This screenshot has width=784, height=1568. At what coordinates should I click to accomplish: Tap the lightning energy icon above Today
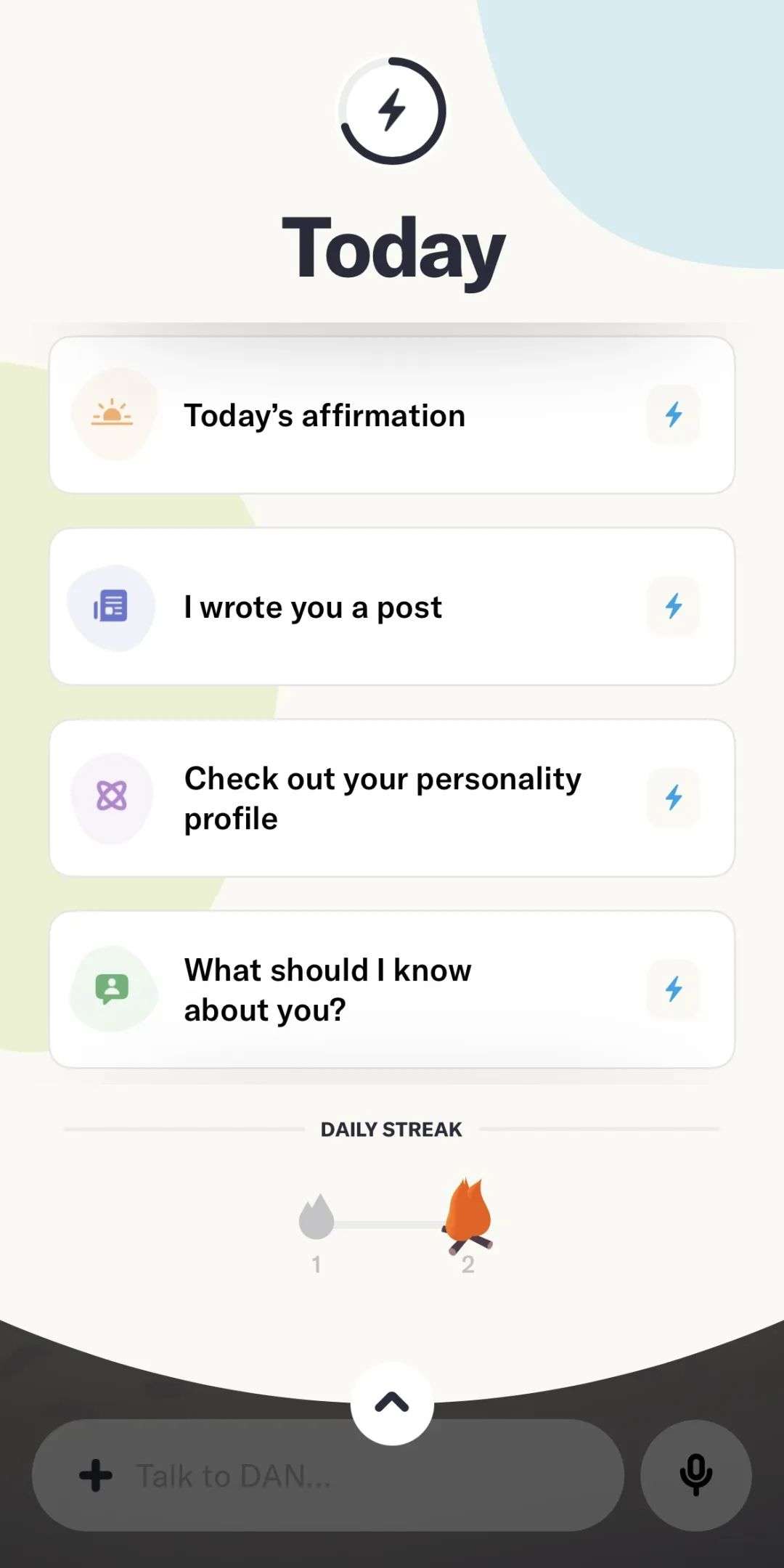pos(393,110)
